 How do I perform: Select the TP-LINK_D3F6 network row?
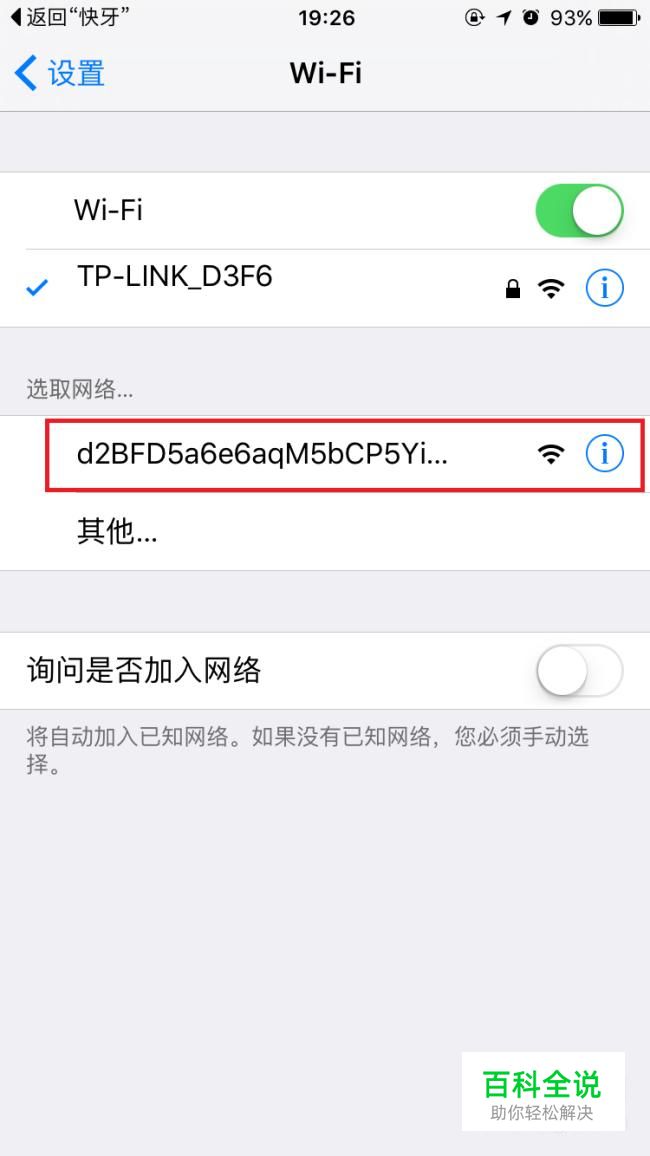click(325, 288)
